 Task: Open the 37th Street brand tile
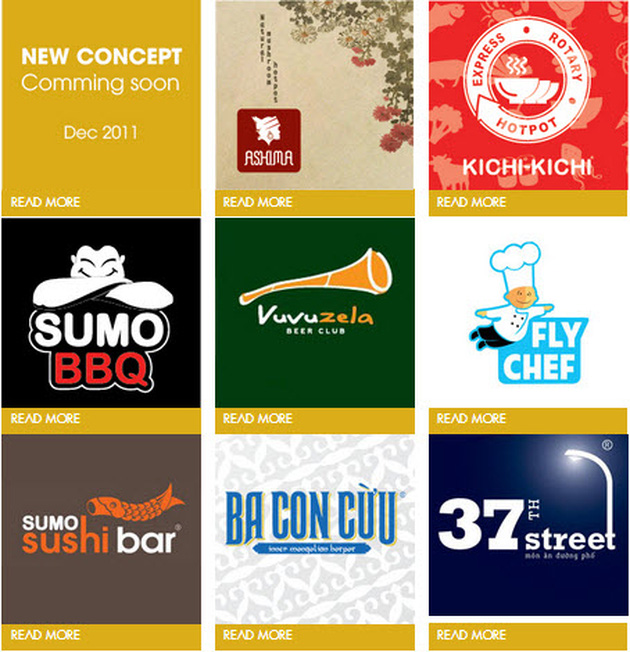[x=528, y=525]
